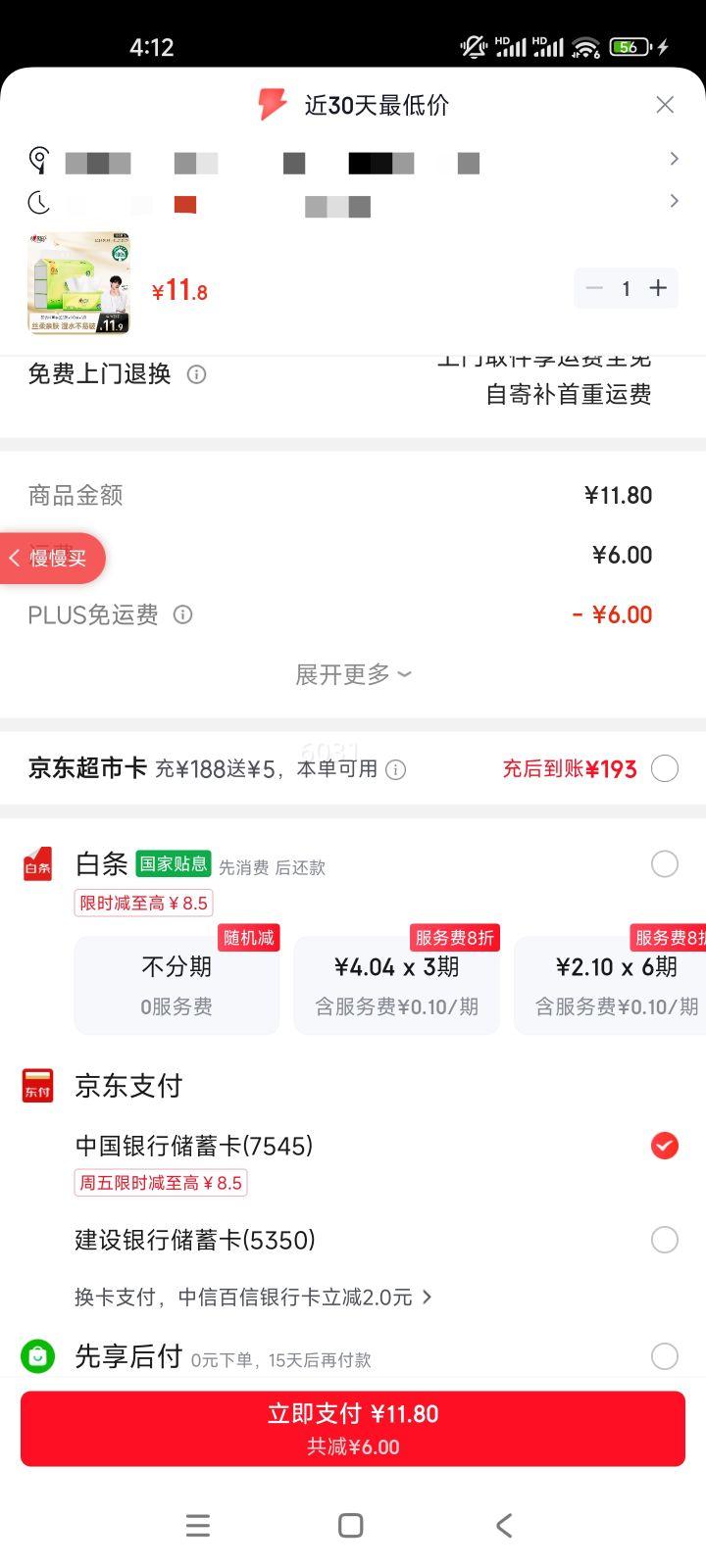
Task: Open PLUS免运费 info tooltip icon
Action: (182, 614)
